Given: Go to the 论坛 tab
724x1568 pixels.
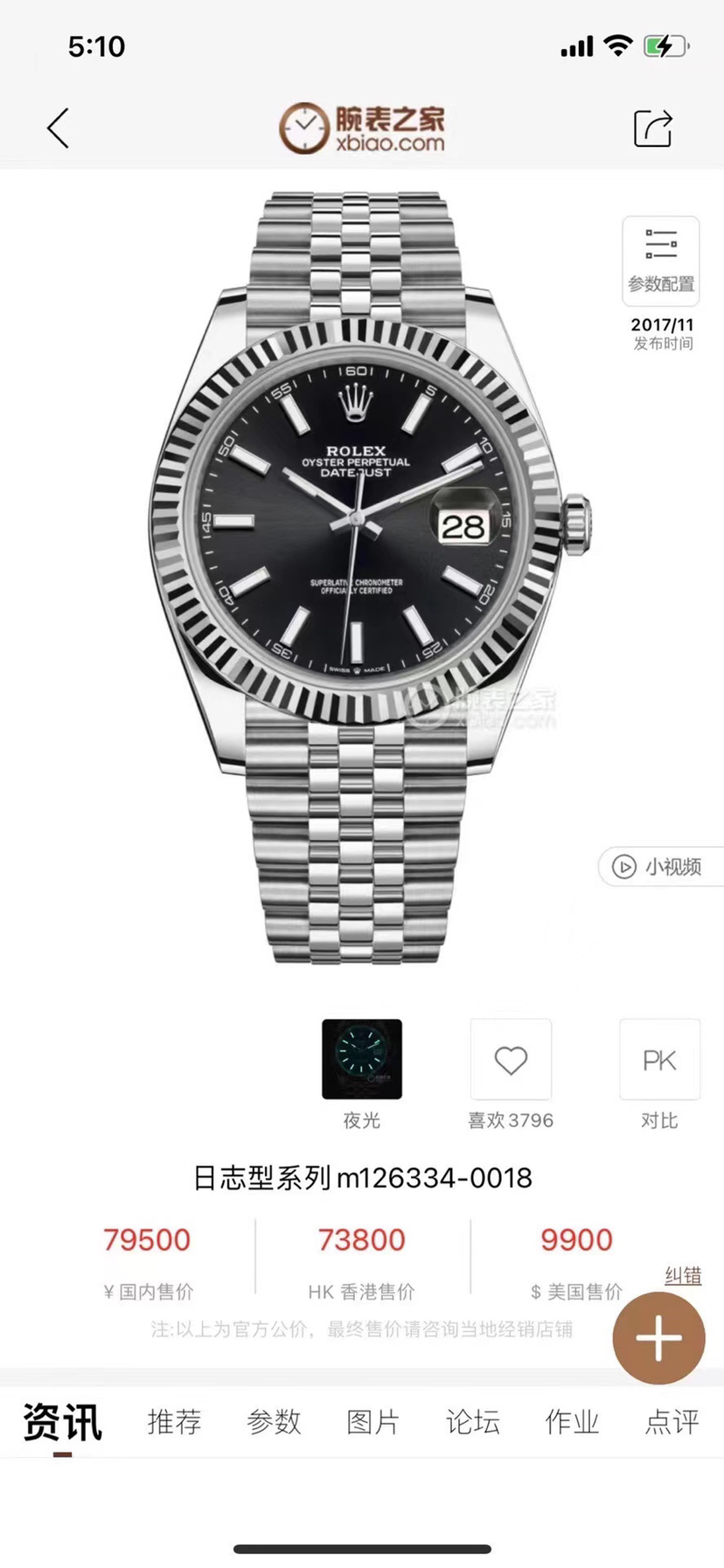Looking at the screenshot, I should point(473,1422).
